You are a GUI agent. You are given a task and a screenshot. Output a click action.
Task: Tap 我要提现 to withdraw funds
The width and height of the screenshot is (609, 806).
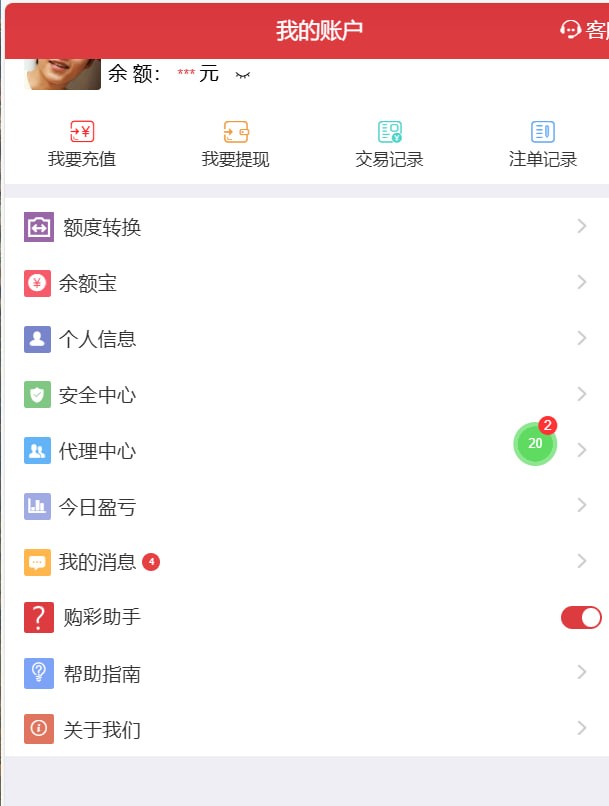(235, 144)
